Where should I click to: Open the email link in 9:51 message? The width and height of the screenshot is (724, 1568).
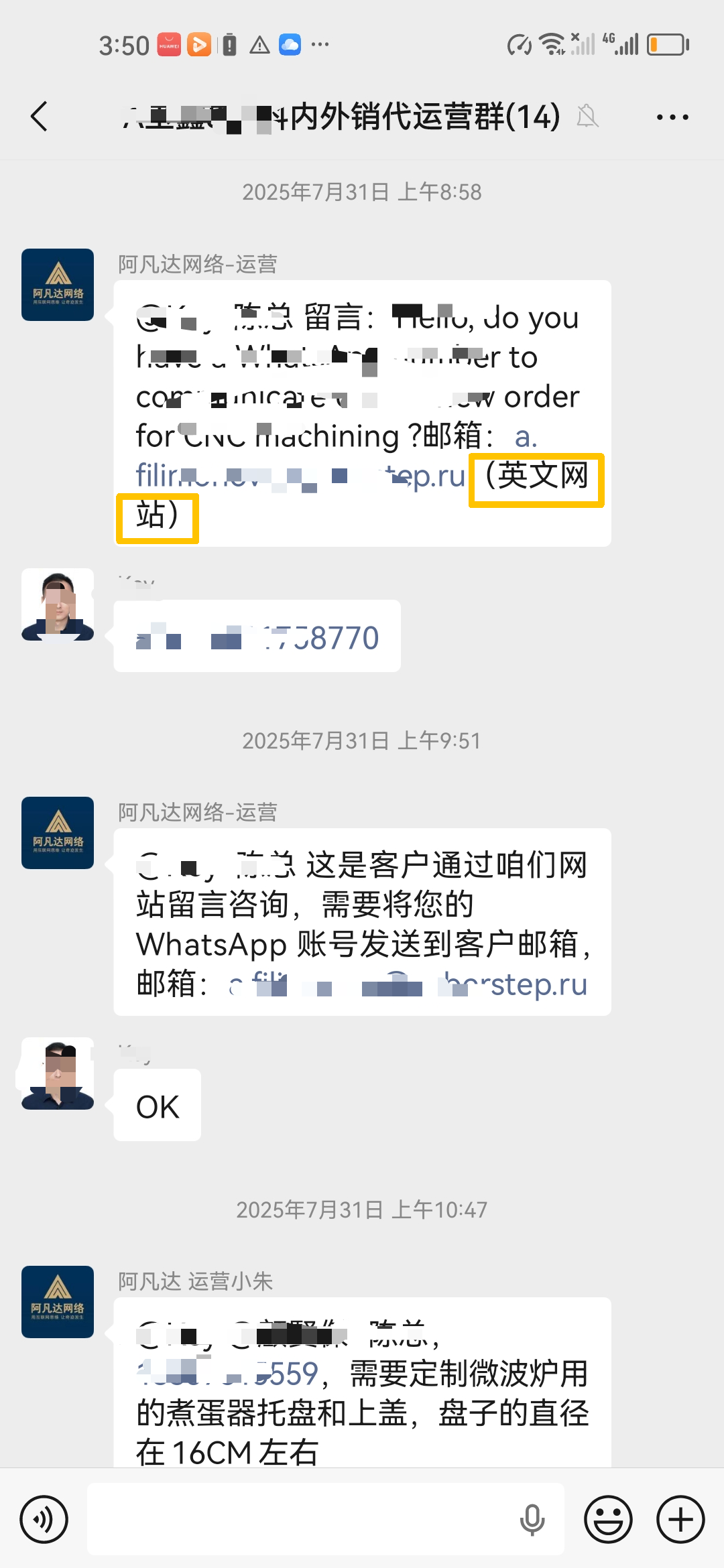point(409,985)
